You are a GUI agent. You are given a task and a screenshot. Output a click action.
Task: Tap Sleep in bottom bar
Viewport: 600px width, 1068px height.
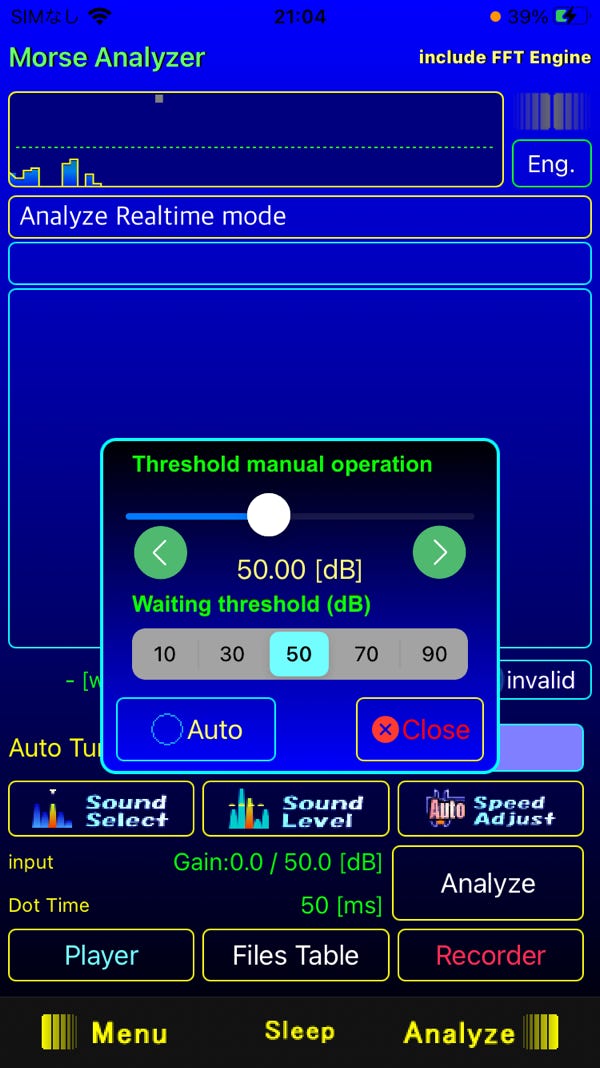[299, 1031]
